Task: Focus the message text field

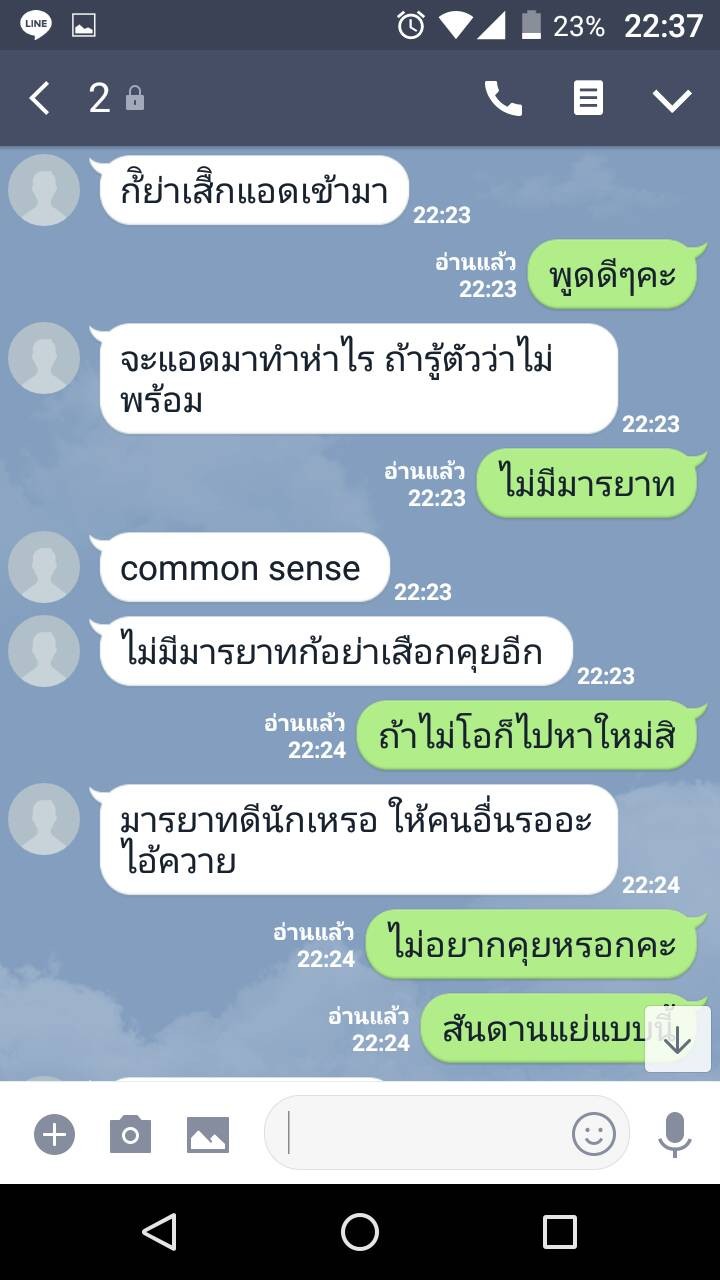Action: pos(420,1133)
